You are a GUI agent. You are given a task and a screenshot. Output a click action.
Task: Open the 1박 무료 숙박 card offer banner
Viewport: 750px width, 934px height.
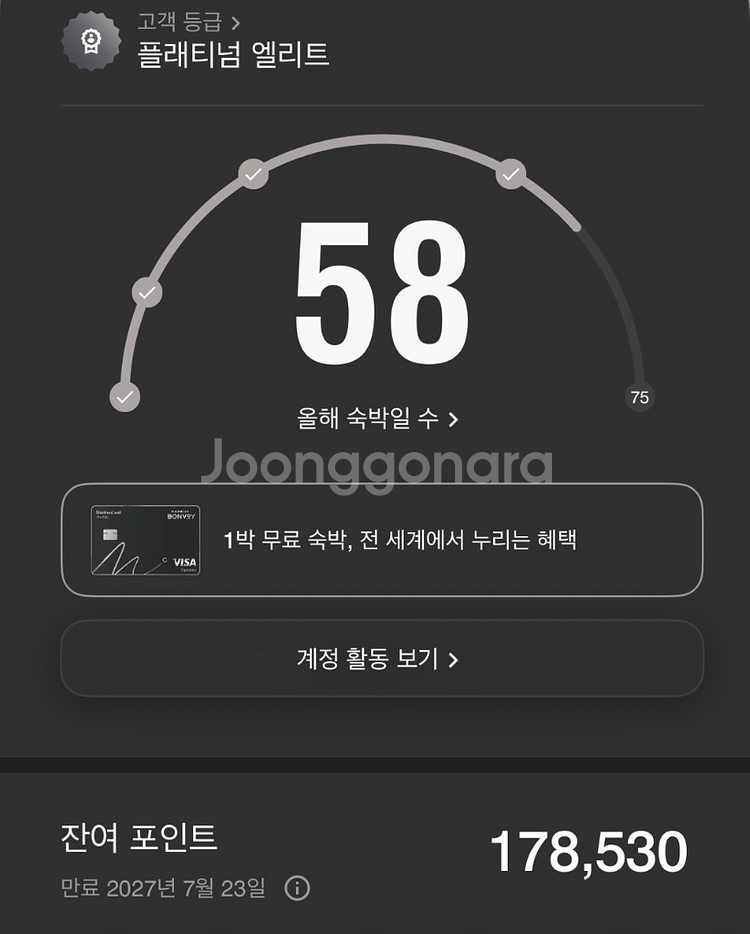[x=382, y=540]
